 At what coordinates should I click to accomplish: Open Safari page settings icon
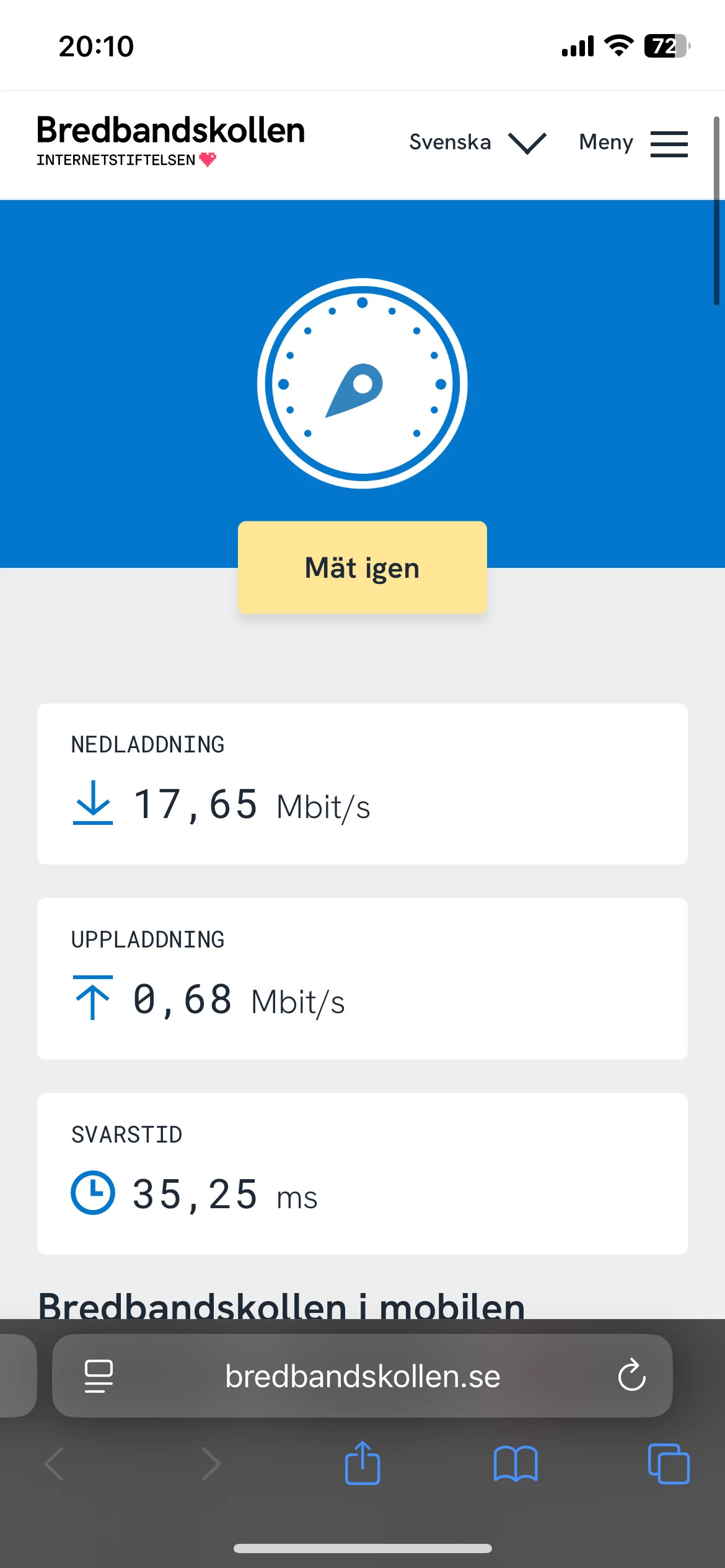click(99, 1376)
